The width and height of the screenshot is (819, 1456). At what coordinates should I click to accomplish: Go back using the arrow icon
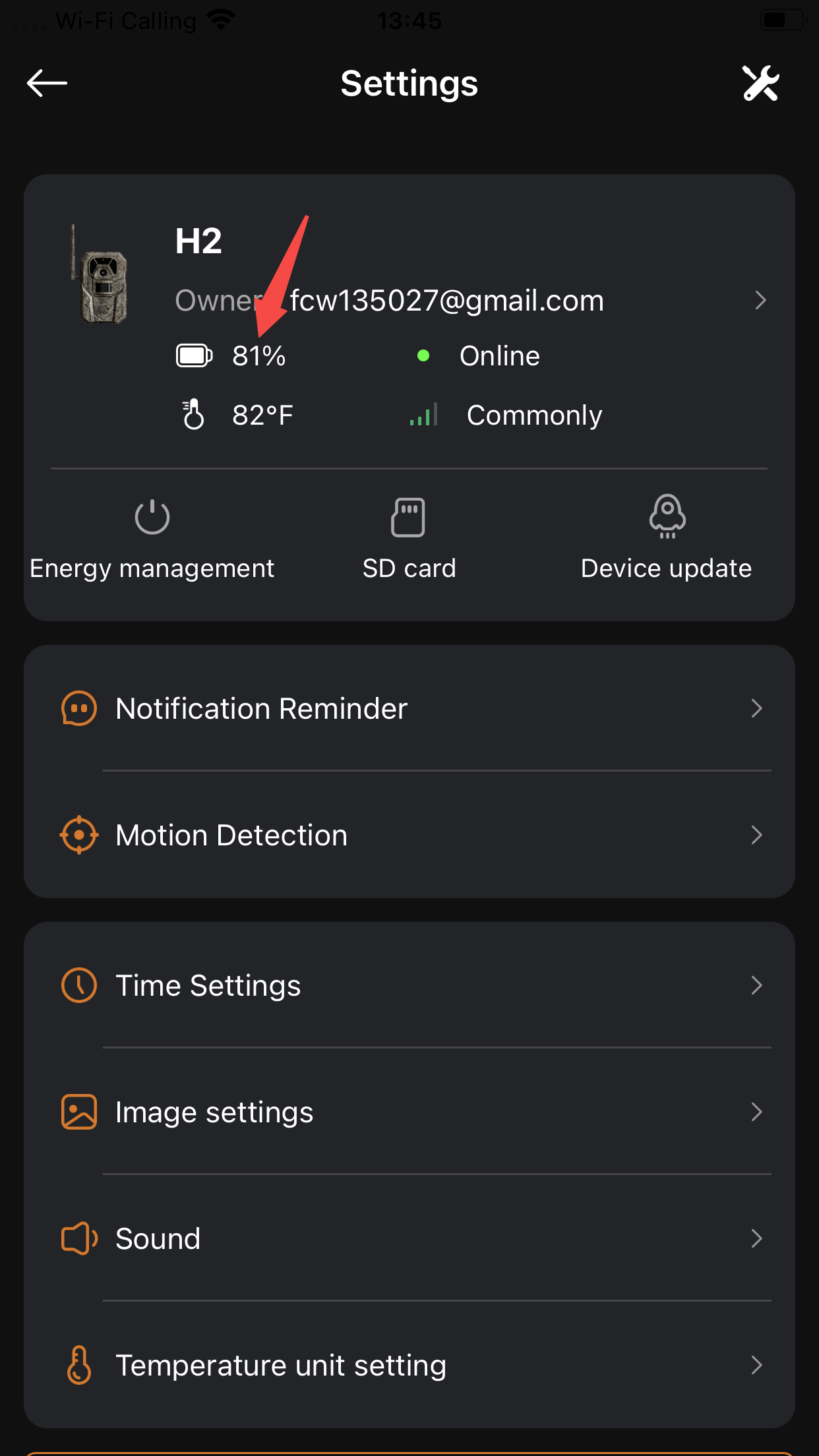pos(47,84)
